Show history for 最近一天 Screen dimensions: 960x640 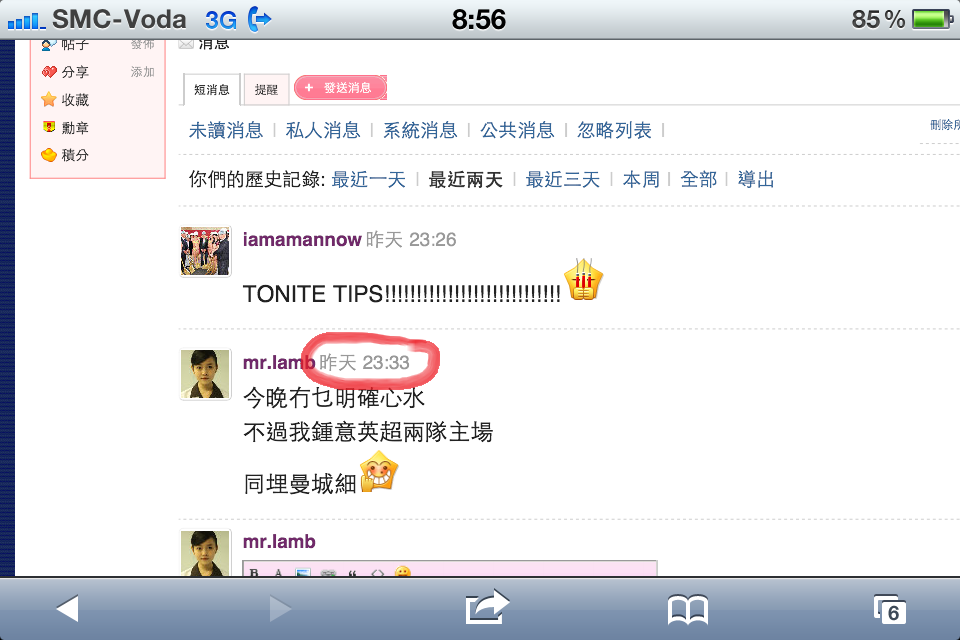pyautogui.click(x=368, y=180)
